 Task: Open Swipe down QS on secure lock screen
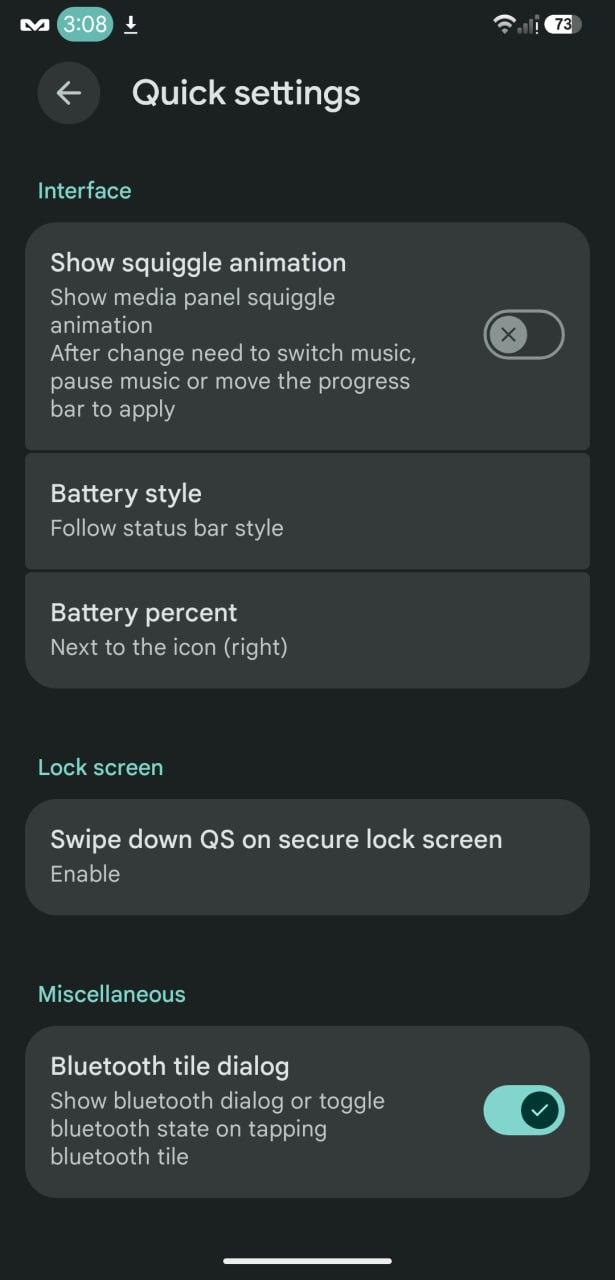[x=307, y=857]
